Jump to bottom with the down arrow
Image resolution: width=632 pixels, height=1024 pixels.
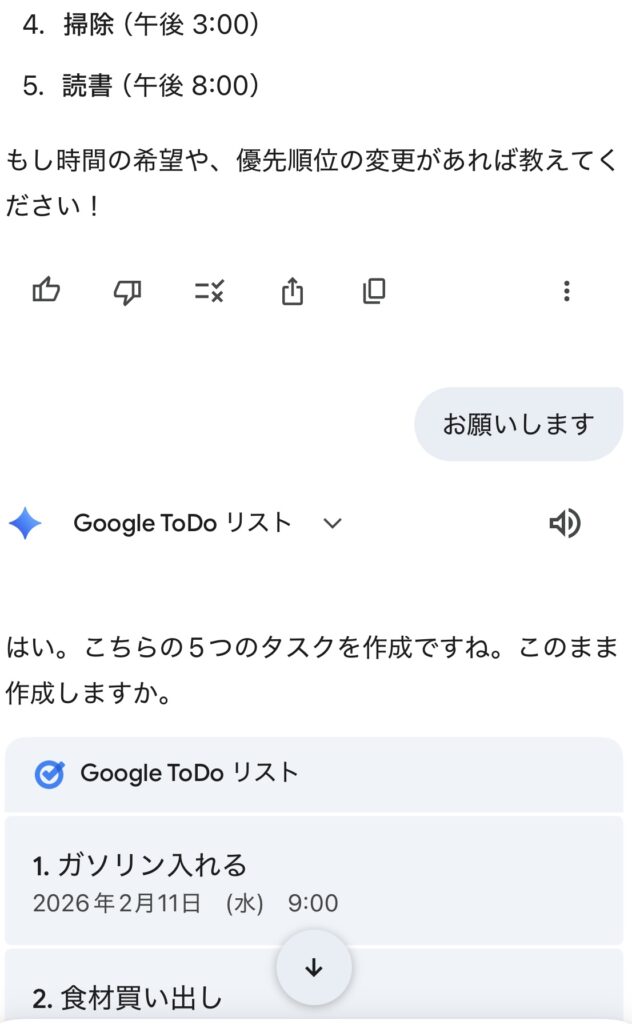pyautogui.click(x=314, y=967)
